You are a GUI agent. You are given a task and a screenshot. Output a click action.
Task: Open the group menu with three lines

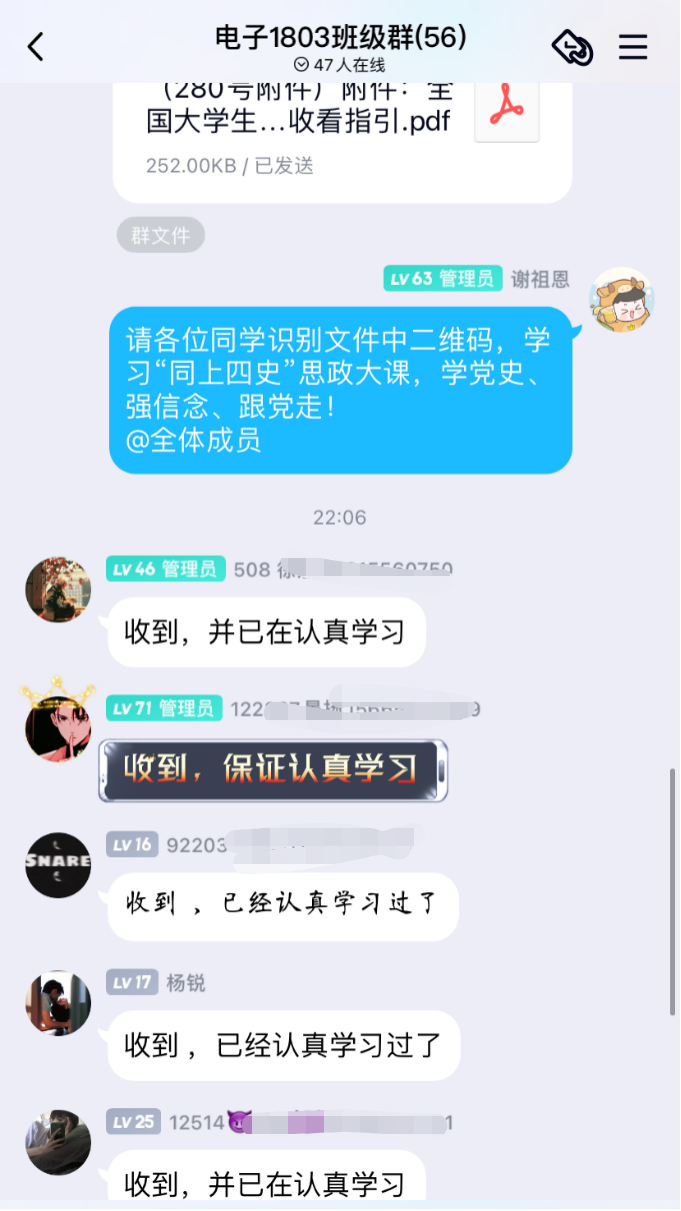tap(633, 47)
